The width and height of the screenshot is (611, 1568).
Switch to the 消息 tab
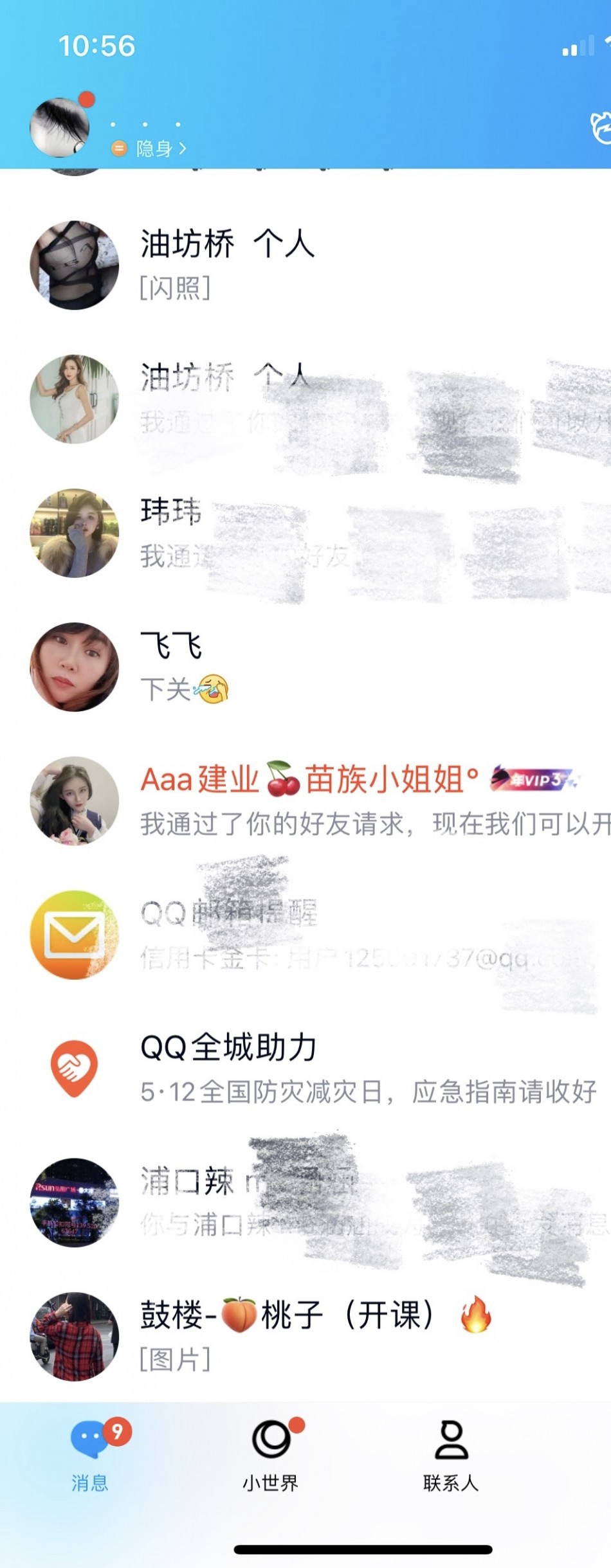tap(91, 1457)
